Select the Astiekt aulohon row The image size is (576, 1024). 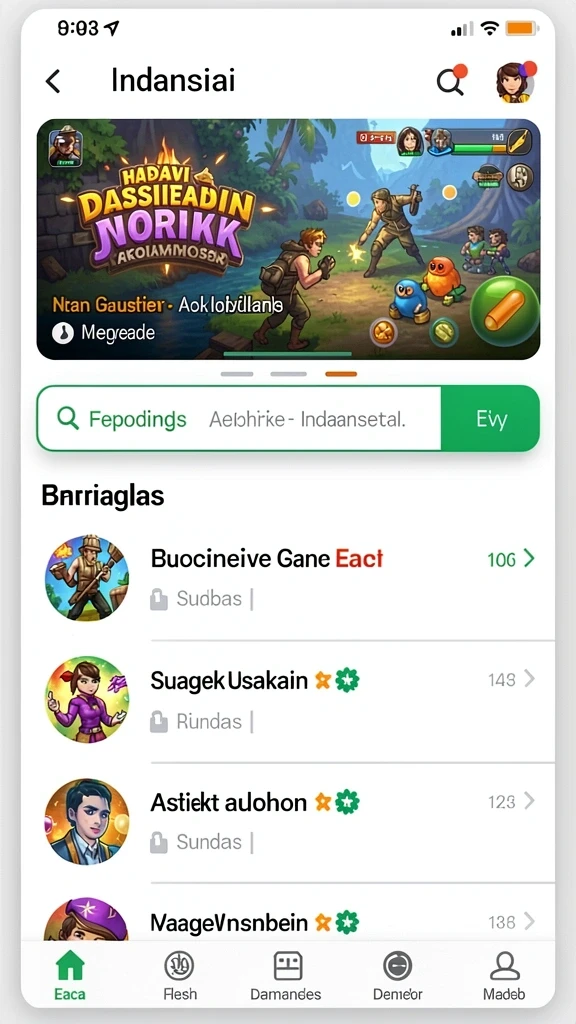click(288, 821)
